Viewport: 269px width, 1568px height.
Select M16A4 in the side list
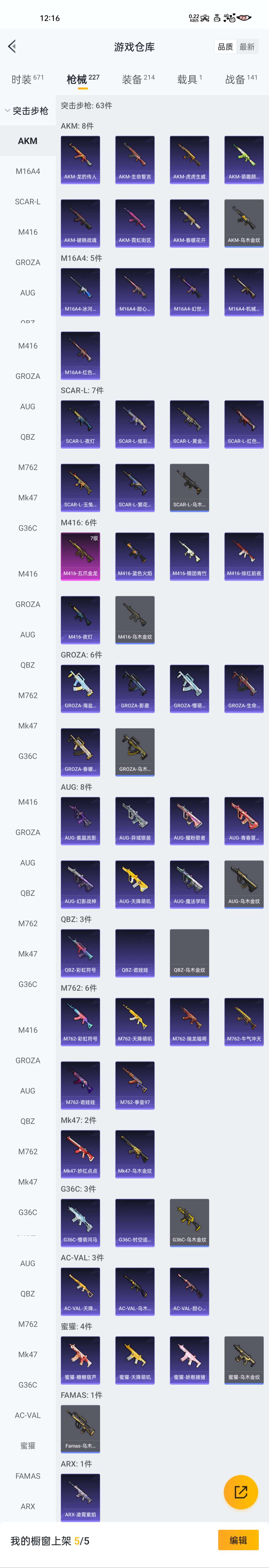point(27,171)
